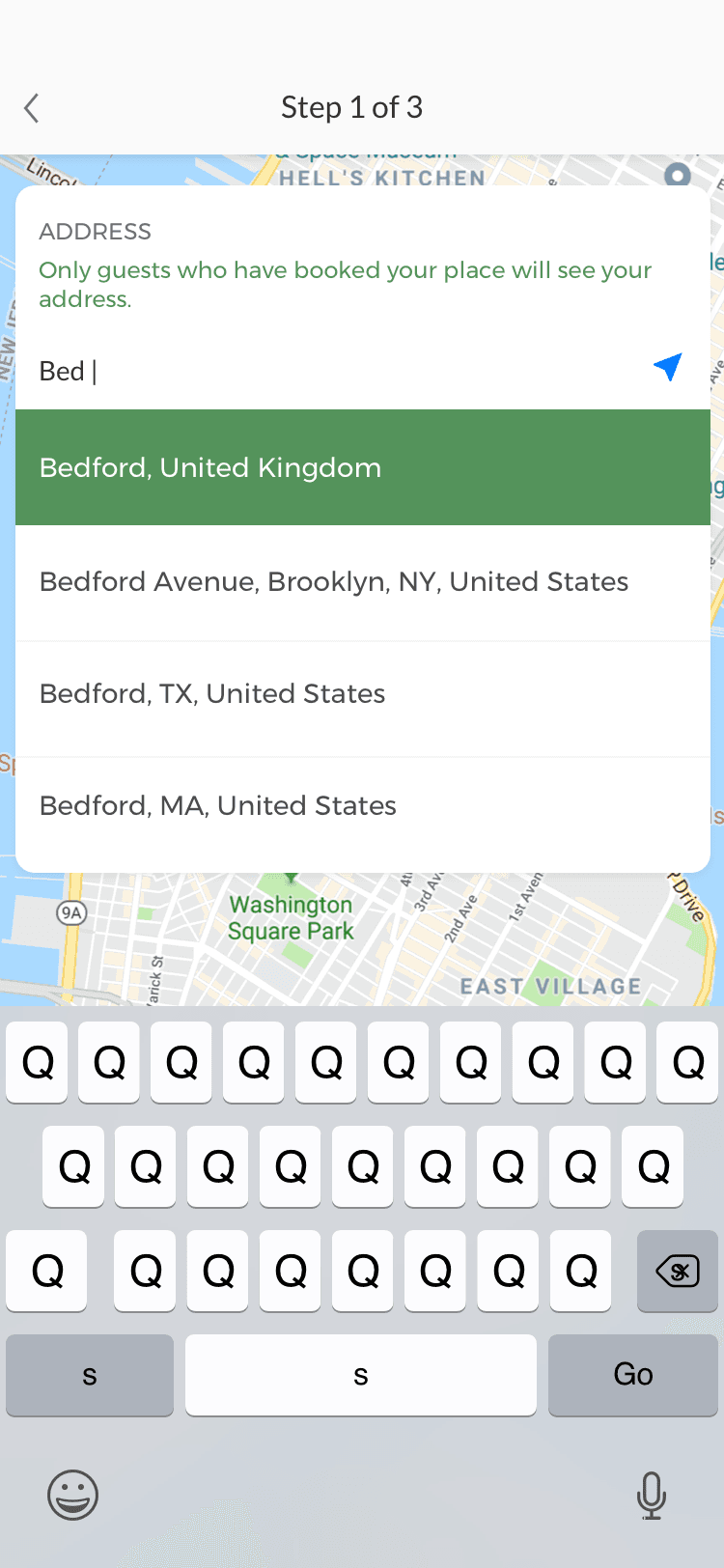Select Bedford, United Kingdom suggestion
Screen dimensions: 724x1568
[x=363, y=467]
